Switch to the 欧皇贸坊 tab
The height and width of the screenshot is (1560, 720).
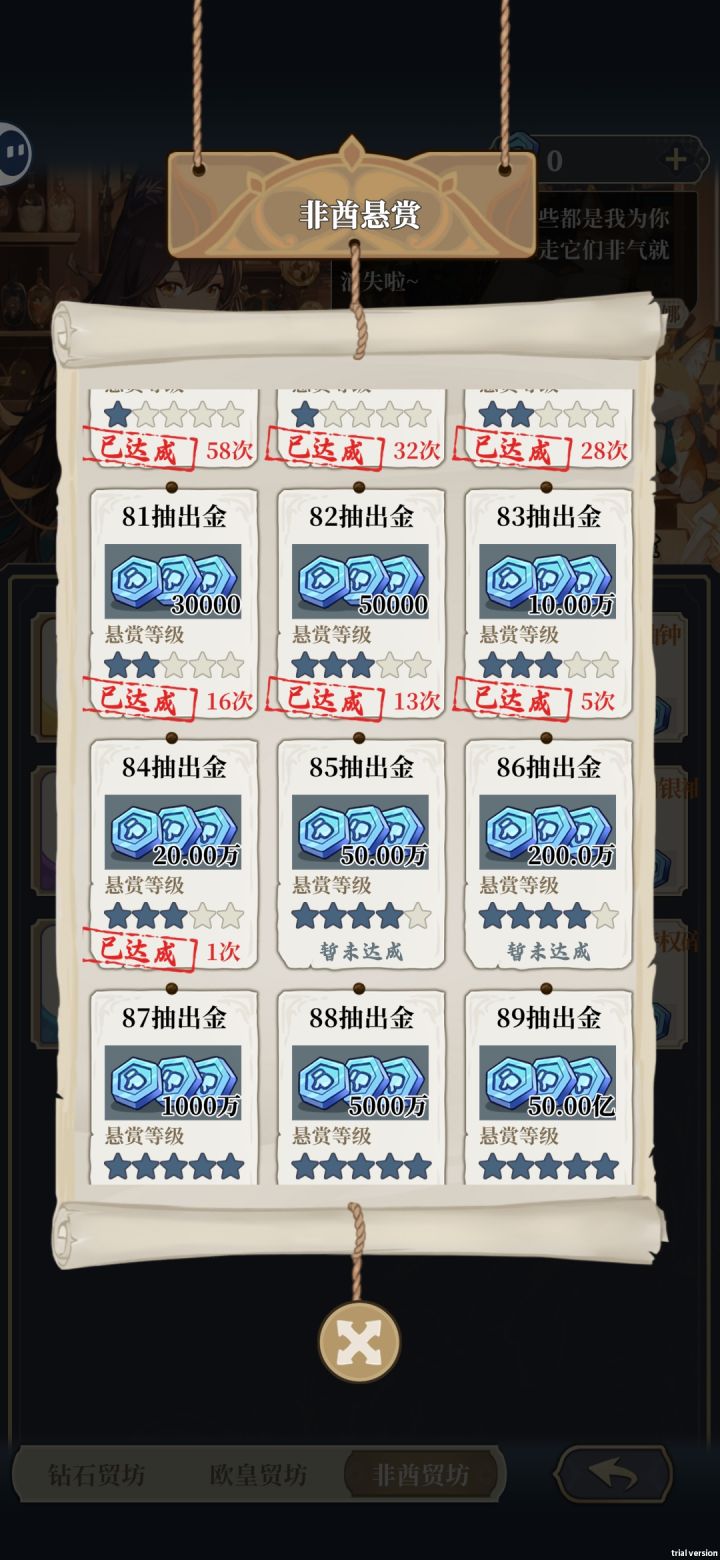tap(257, 1474)
